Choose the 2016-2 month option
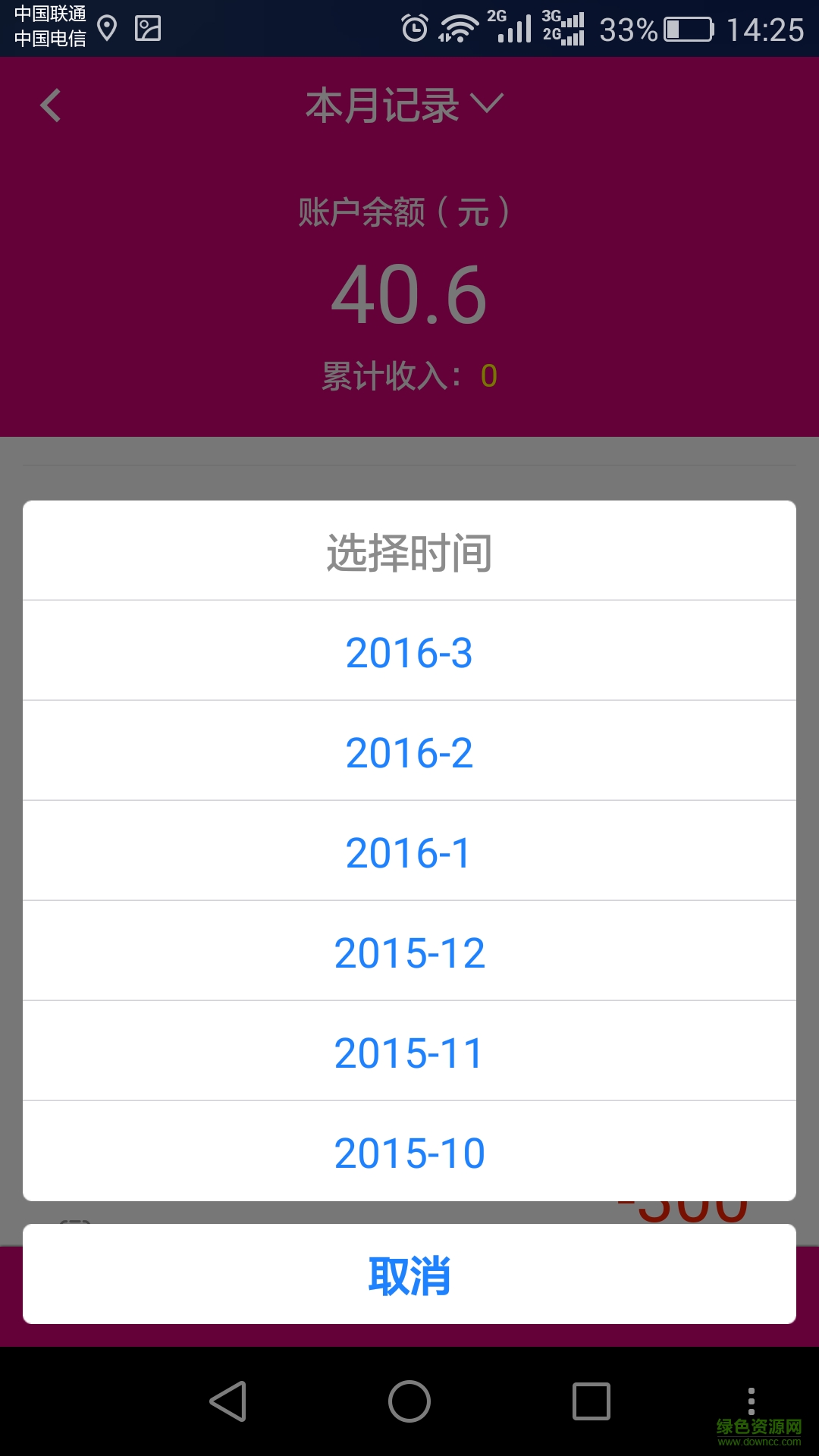The image size is (819, 1456). click(409, 752)
